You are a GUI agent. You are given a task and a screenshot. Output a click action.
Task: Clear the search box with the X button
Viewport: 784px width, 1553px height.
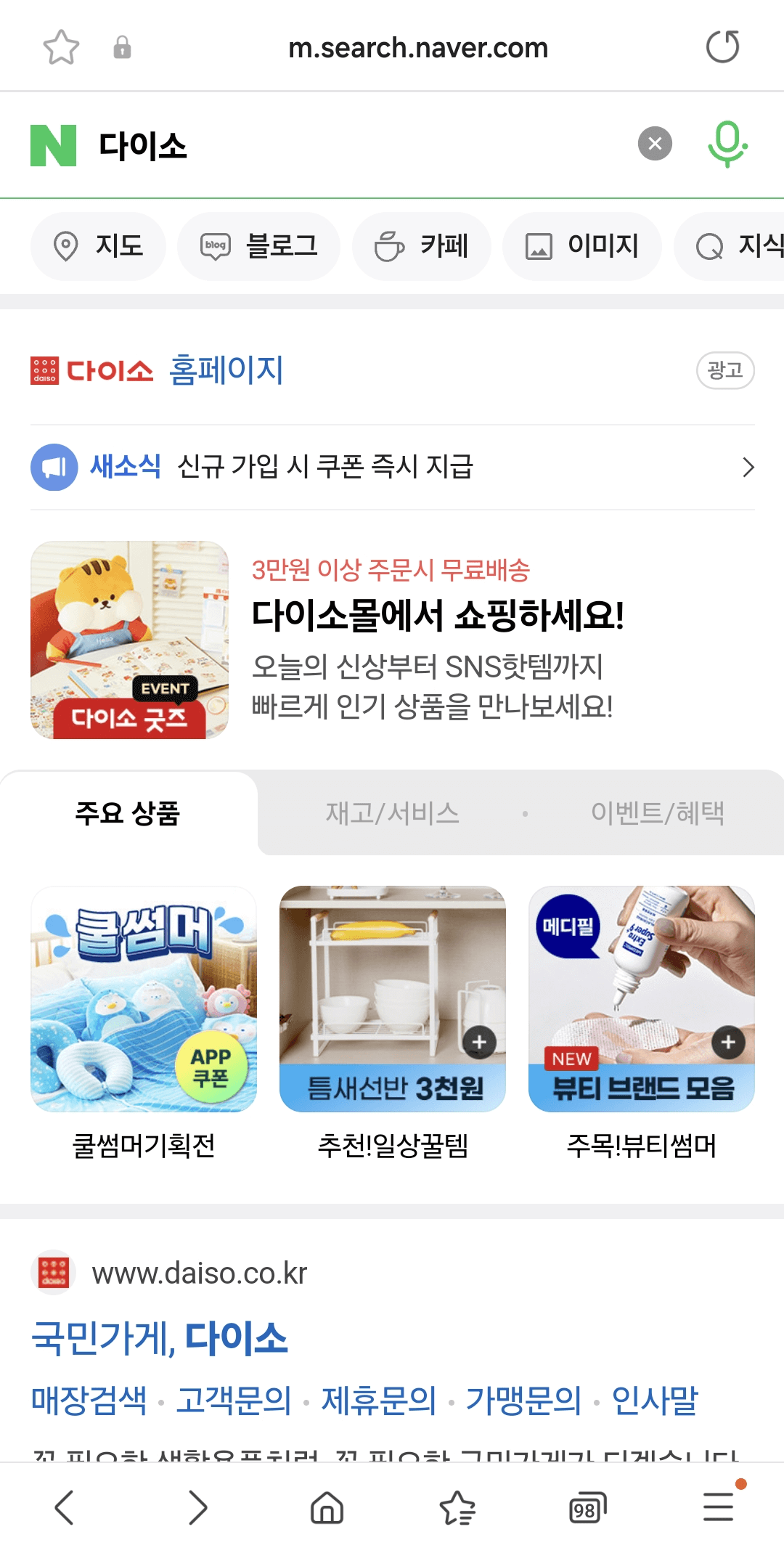point(655,142)
